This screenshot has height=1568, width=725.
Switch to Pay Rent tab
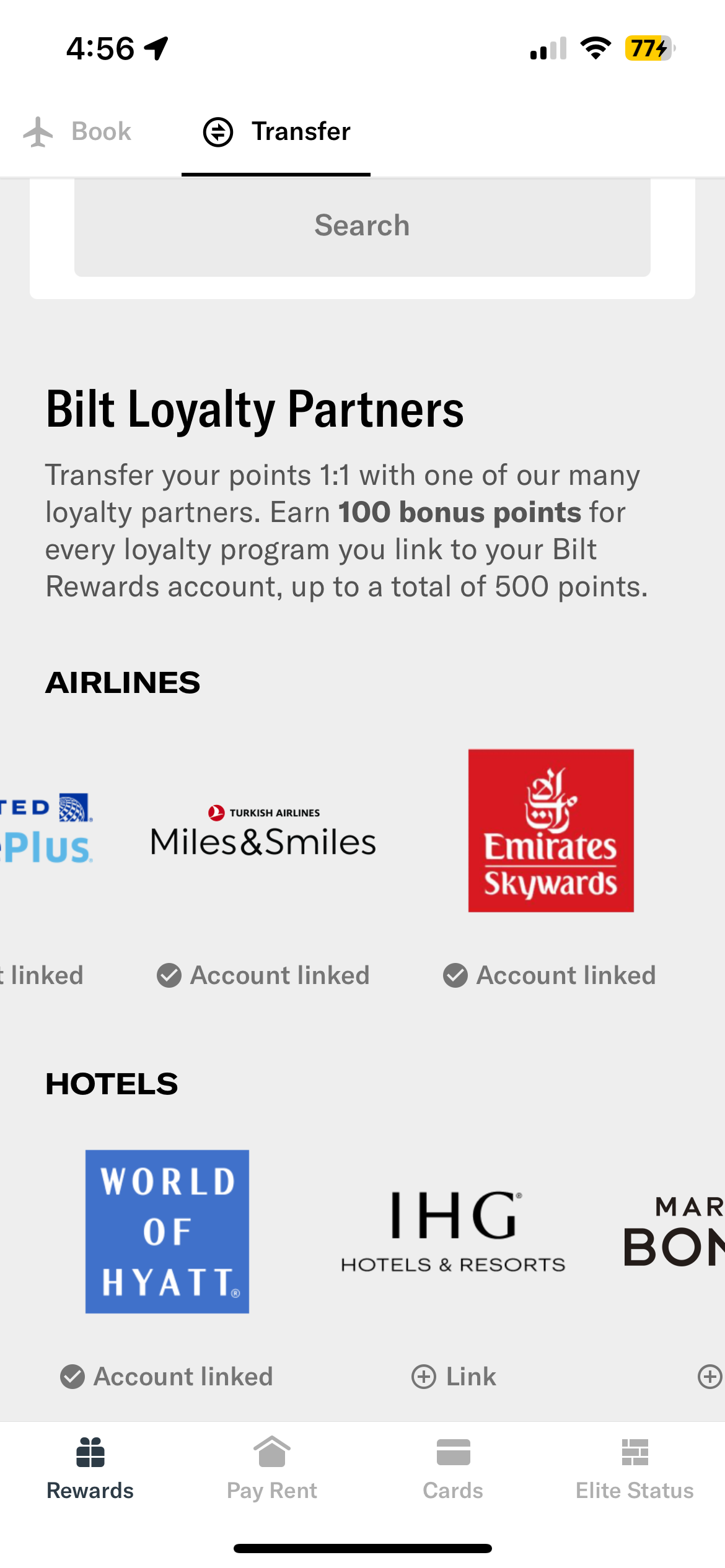(x=272, y=1468)
